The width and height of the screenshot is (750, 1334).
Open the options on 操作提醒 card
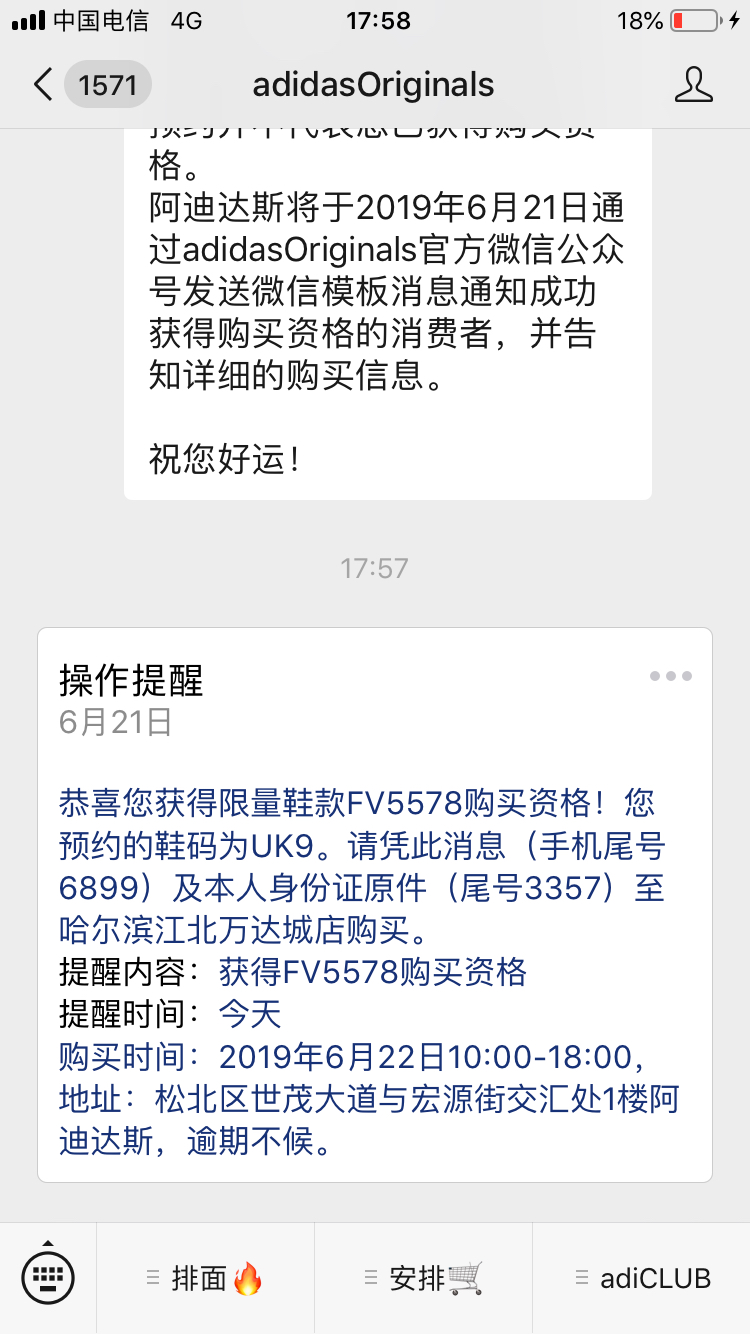coord(670,676)
